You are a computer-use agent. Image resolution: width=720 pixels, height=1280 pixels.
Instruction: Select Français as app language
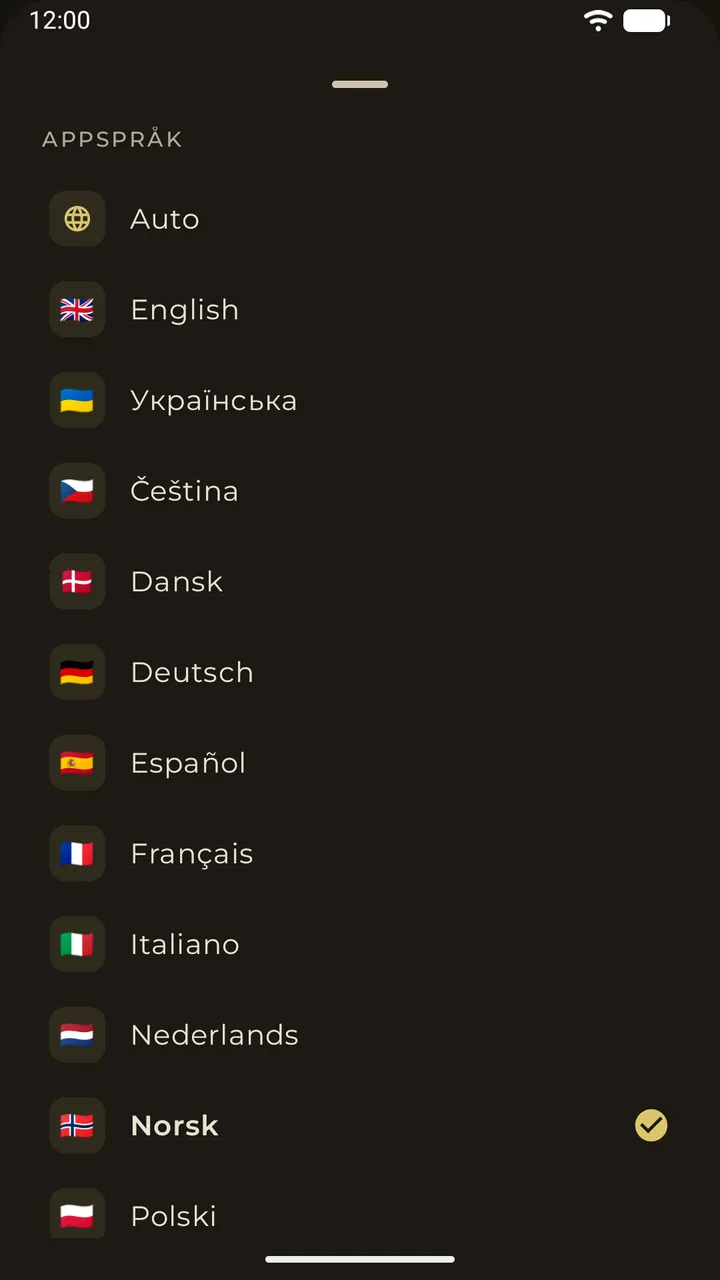click(x=360, y=854)
